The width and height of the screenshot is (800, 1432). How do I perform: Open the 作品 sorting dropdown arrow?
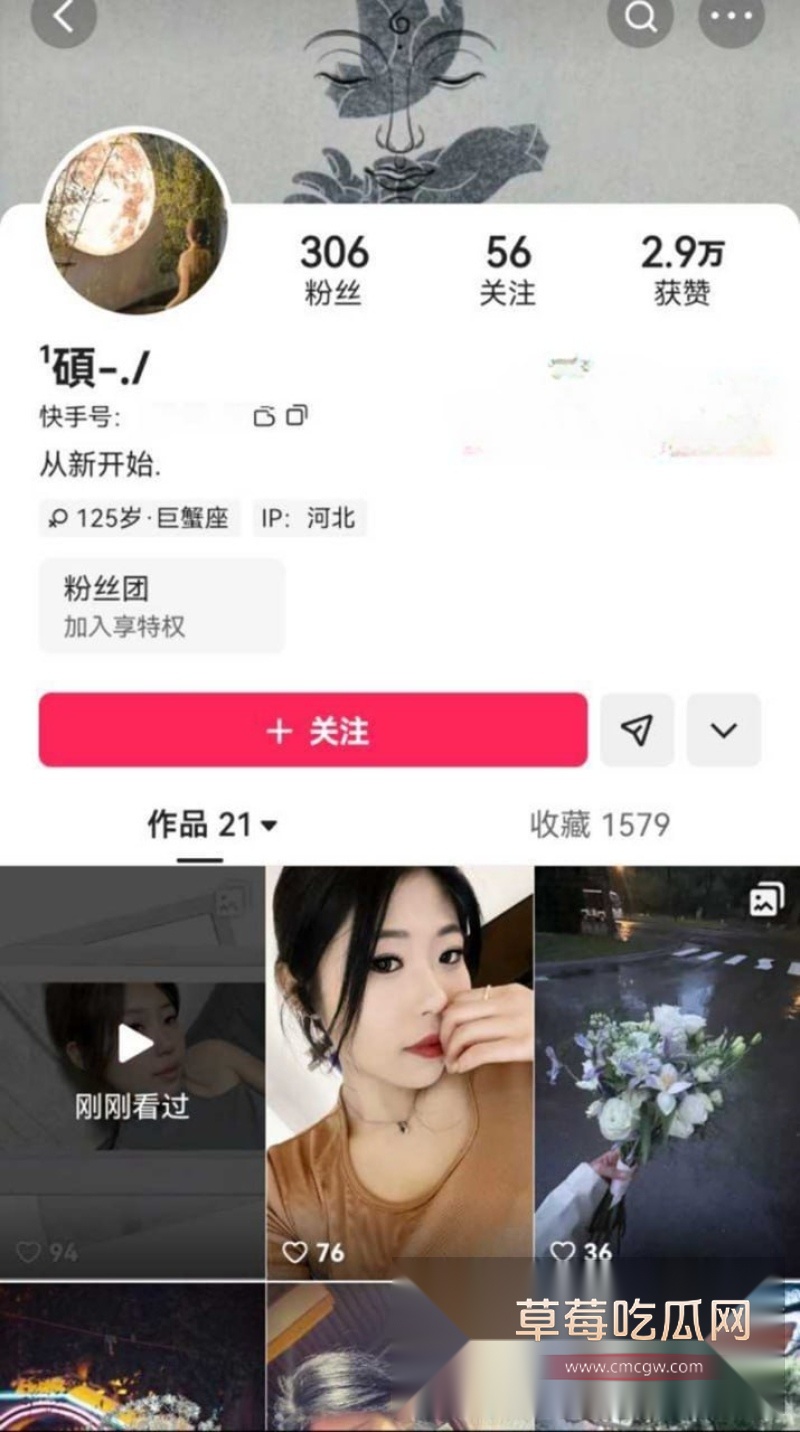coord(267,825)
